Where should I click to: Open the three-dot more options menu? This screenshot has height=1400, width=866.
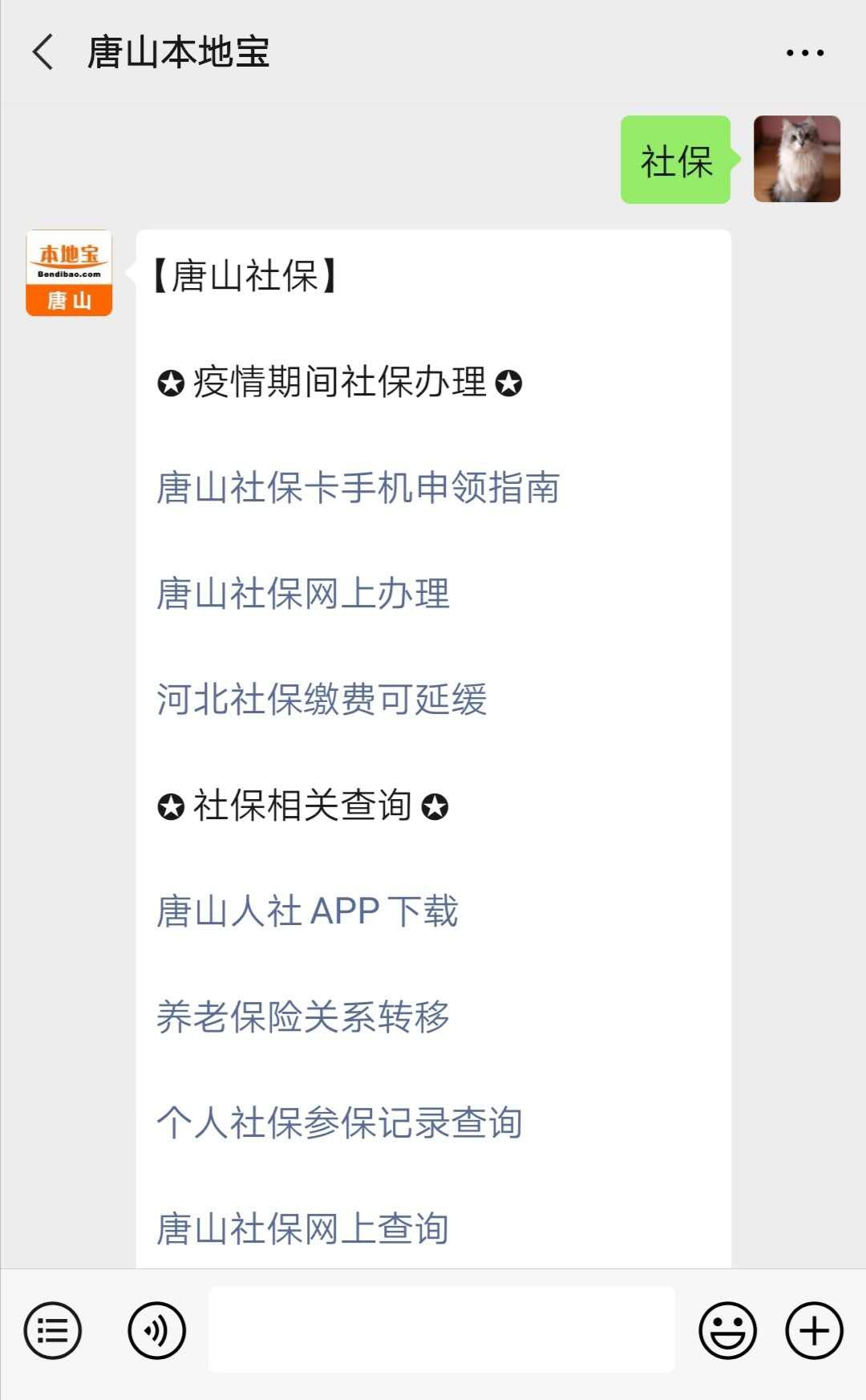pyautogui.click(x=804, y=53)
